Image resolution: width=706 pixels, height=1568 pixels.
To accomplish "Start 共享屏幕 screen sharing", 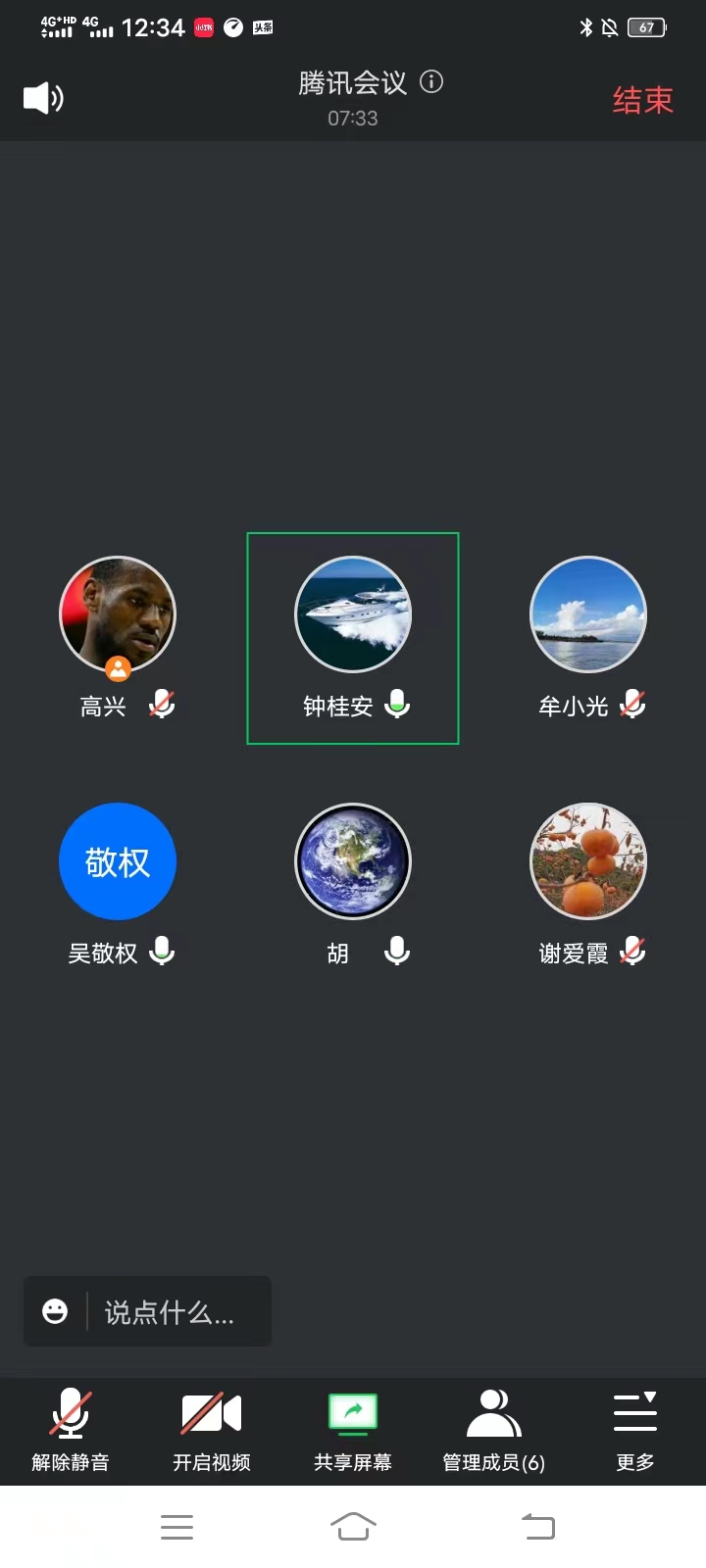I will point(353,1431).
